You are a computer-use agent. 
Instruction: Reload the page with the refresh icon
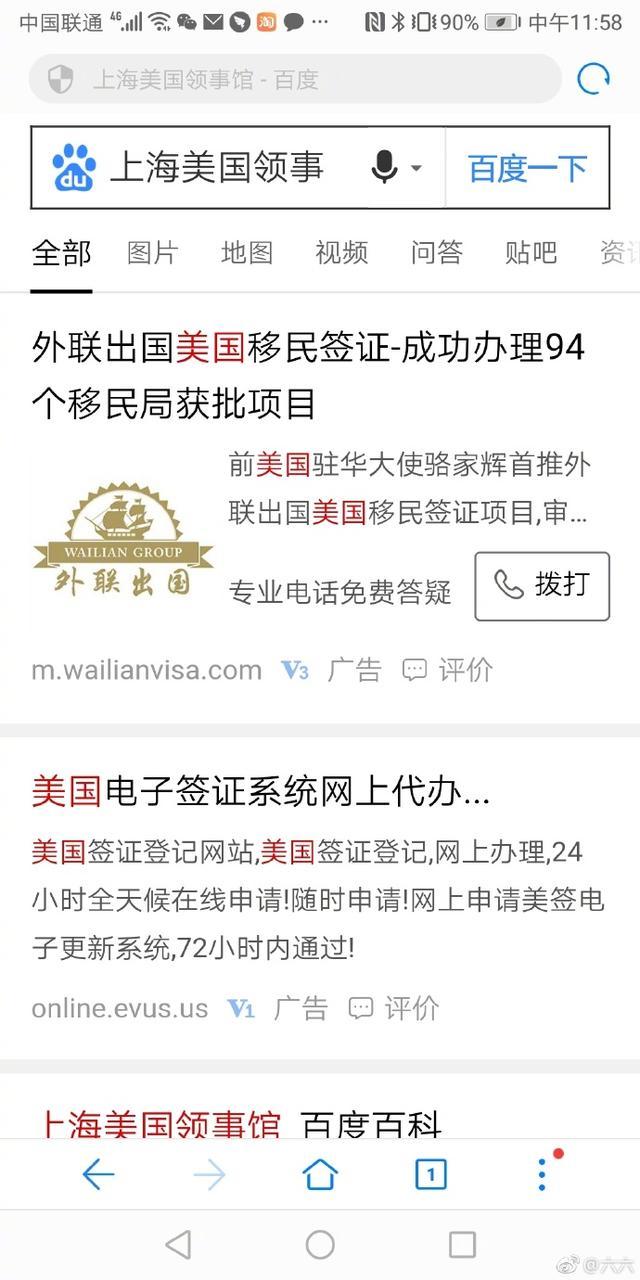(x=593, y=79)
